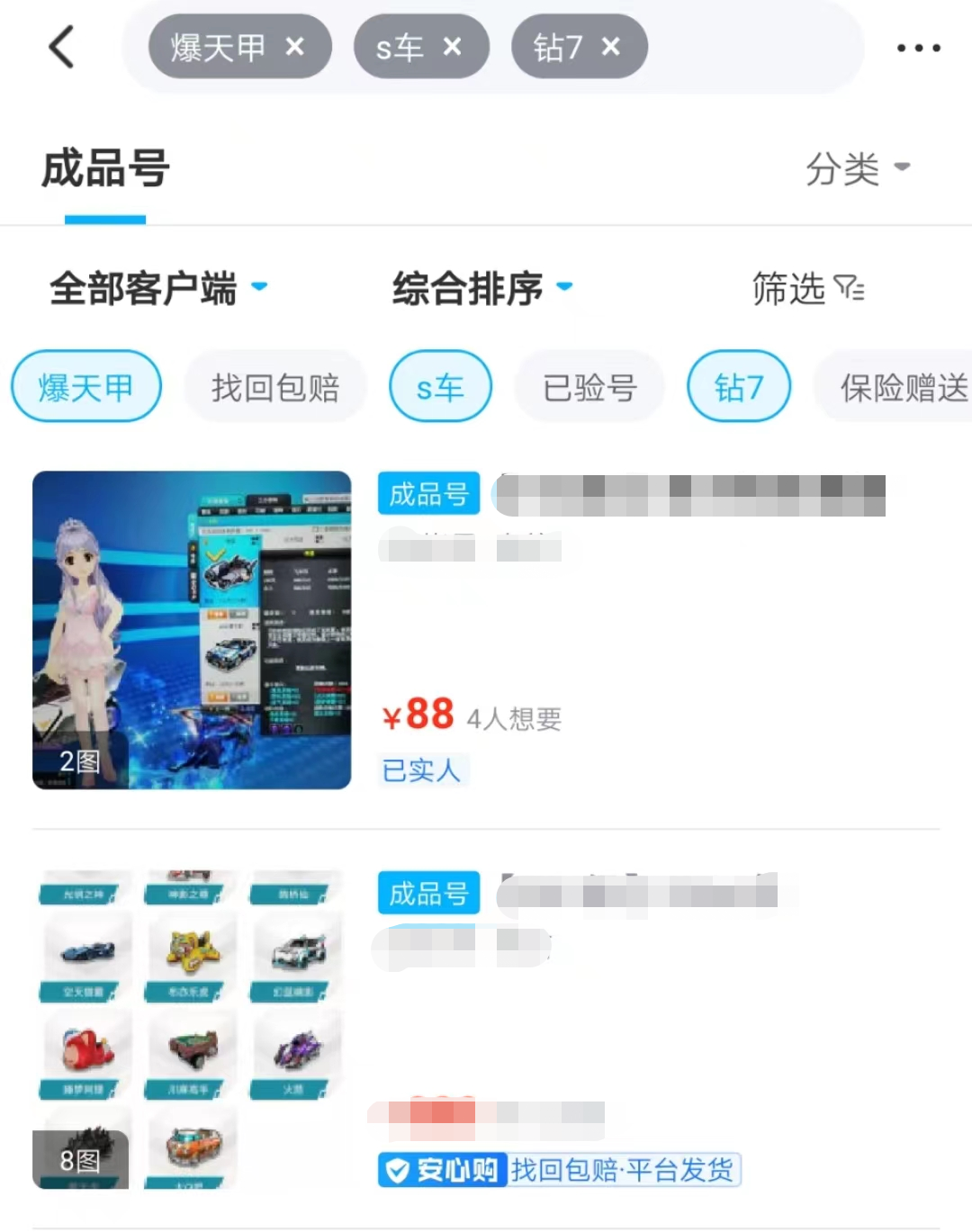Remove the 钻7 search tag

[x=611, y=46]
